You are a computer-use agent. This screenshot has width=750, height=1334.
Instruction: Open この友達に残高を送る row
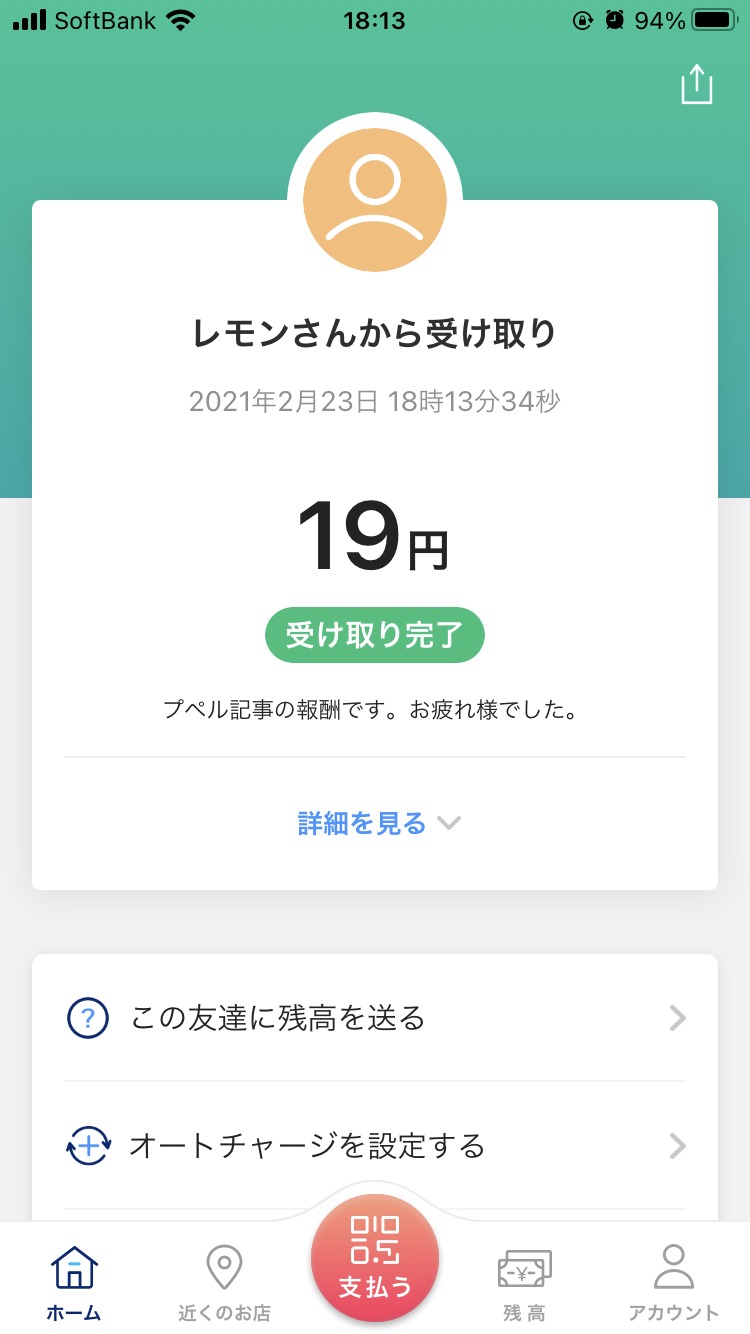375,1018
